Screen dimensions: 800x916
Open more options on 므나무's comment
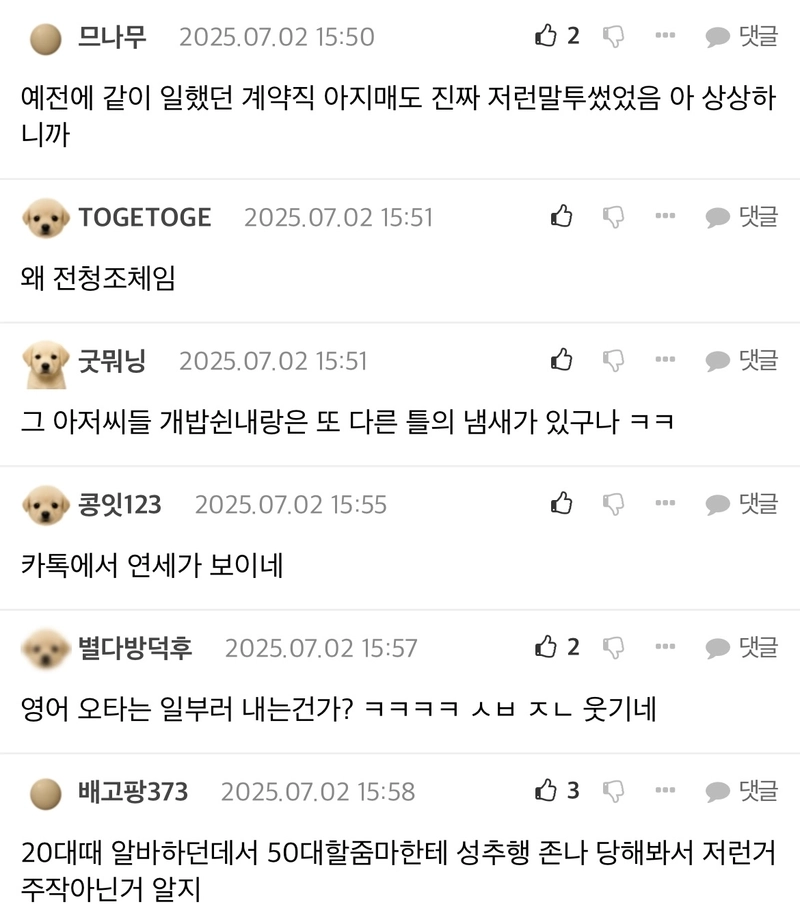665,36
